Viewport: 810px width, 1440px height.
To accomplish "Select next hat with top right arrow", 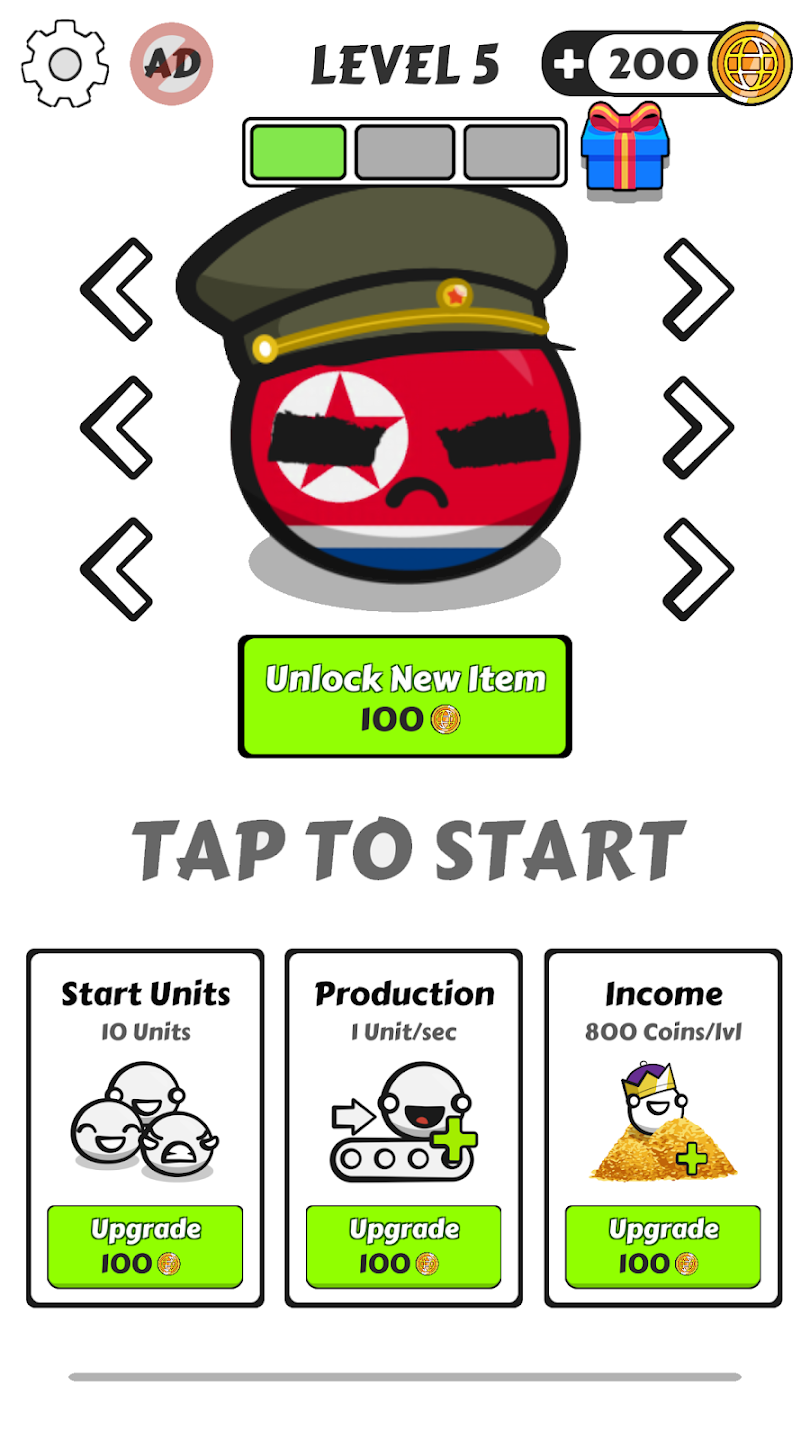I will coord(697,289).
